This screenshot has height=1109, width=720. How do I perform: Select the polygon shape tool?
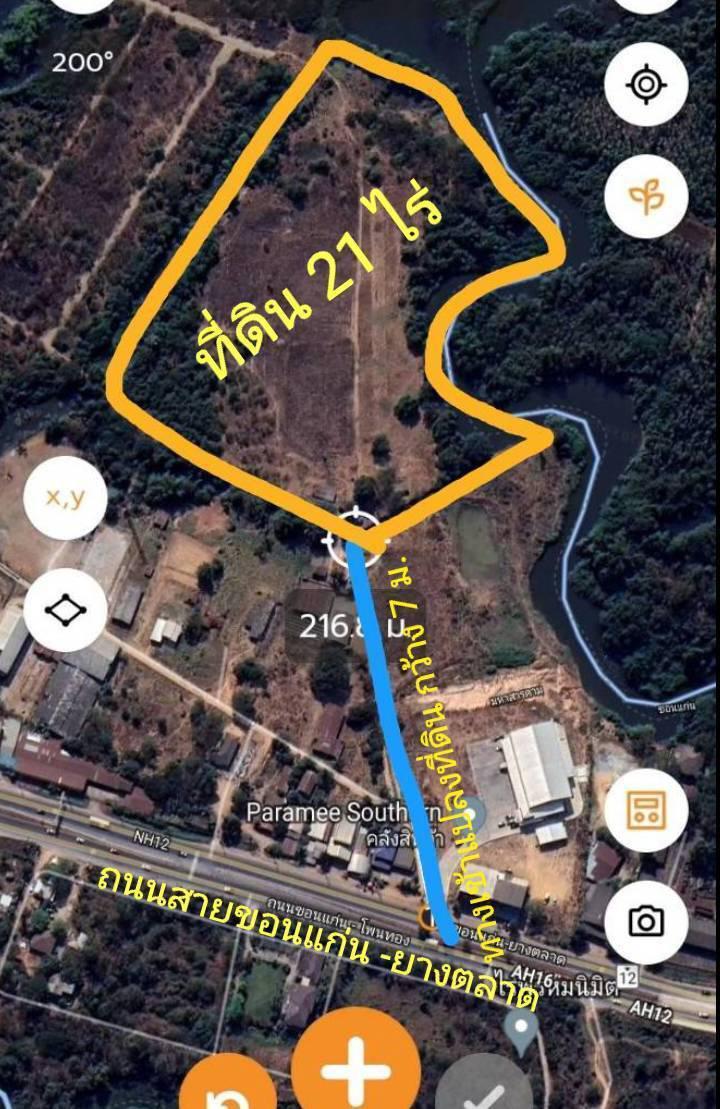[x=65, y=609]
